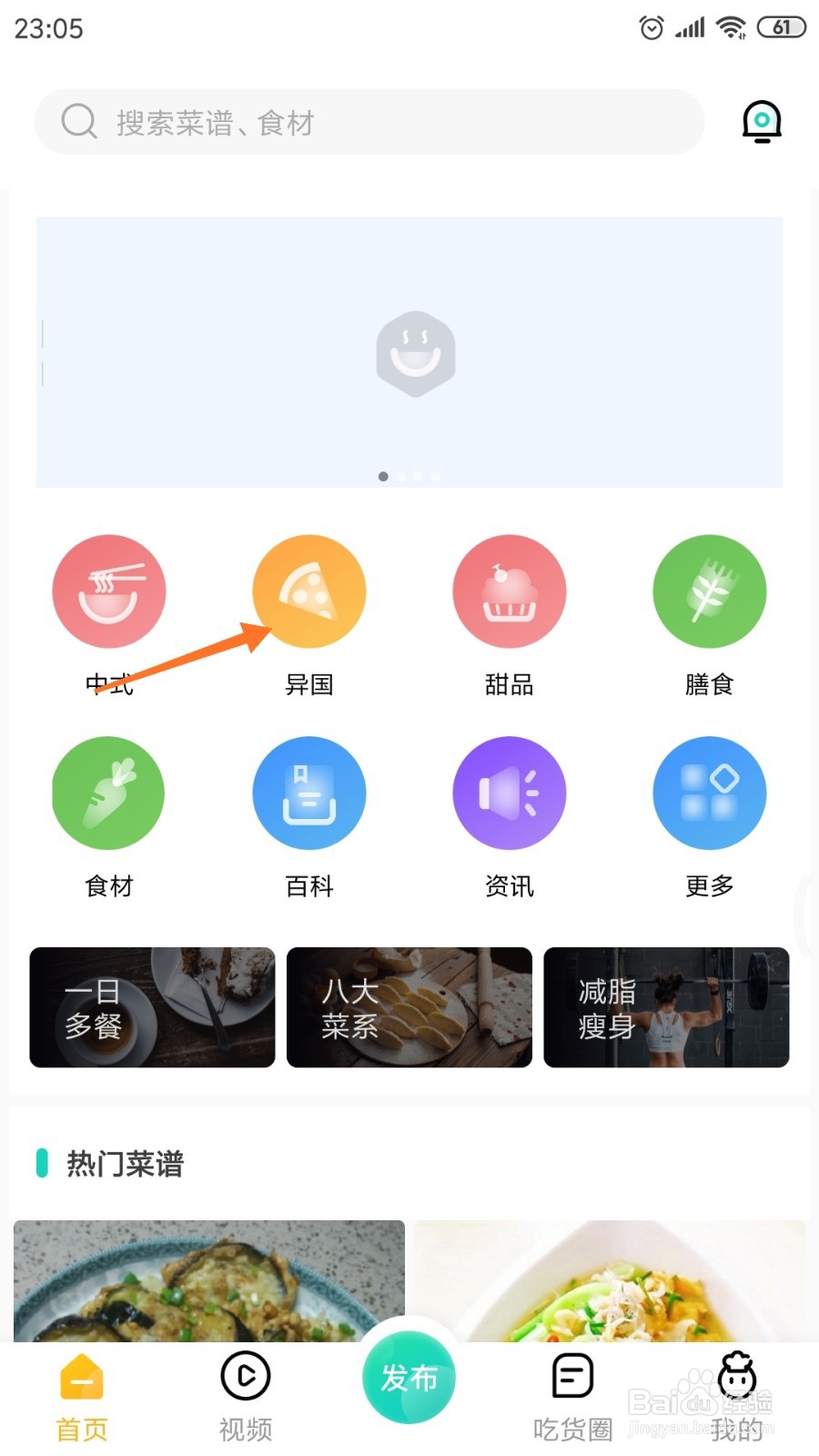This screenshot has height=1456, width=819.
Task: Select the second carousel indicator dot
Action: tap(400, 475)
